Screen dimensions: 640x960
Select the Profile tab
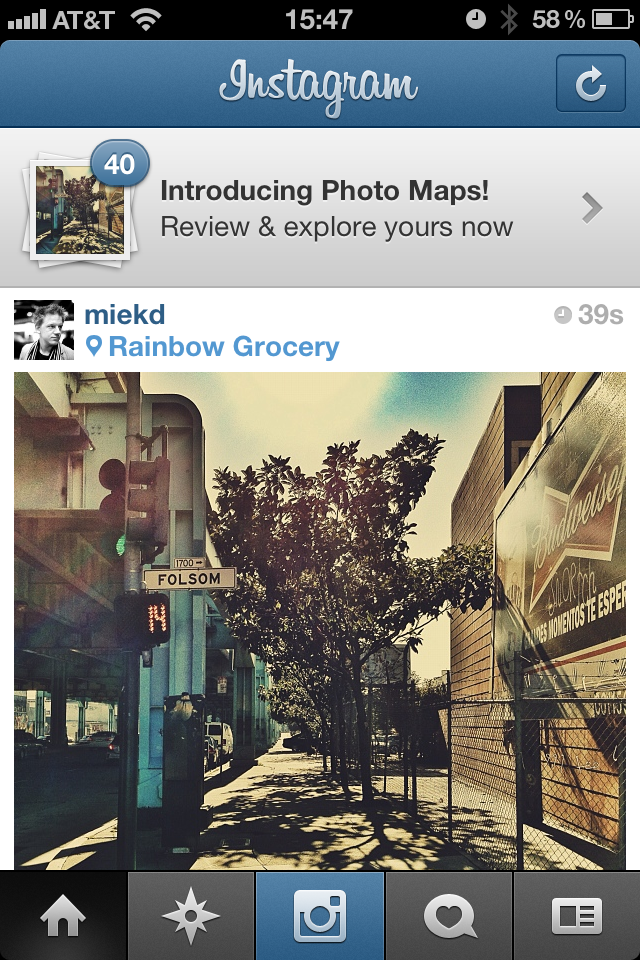577,916
